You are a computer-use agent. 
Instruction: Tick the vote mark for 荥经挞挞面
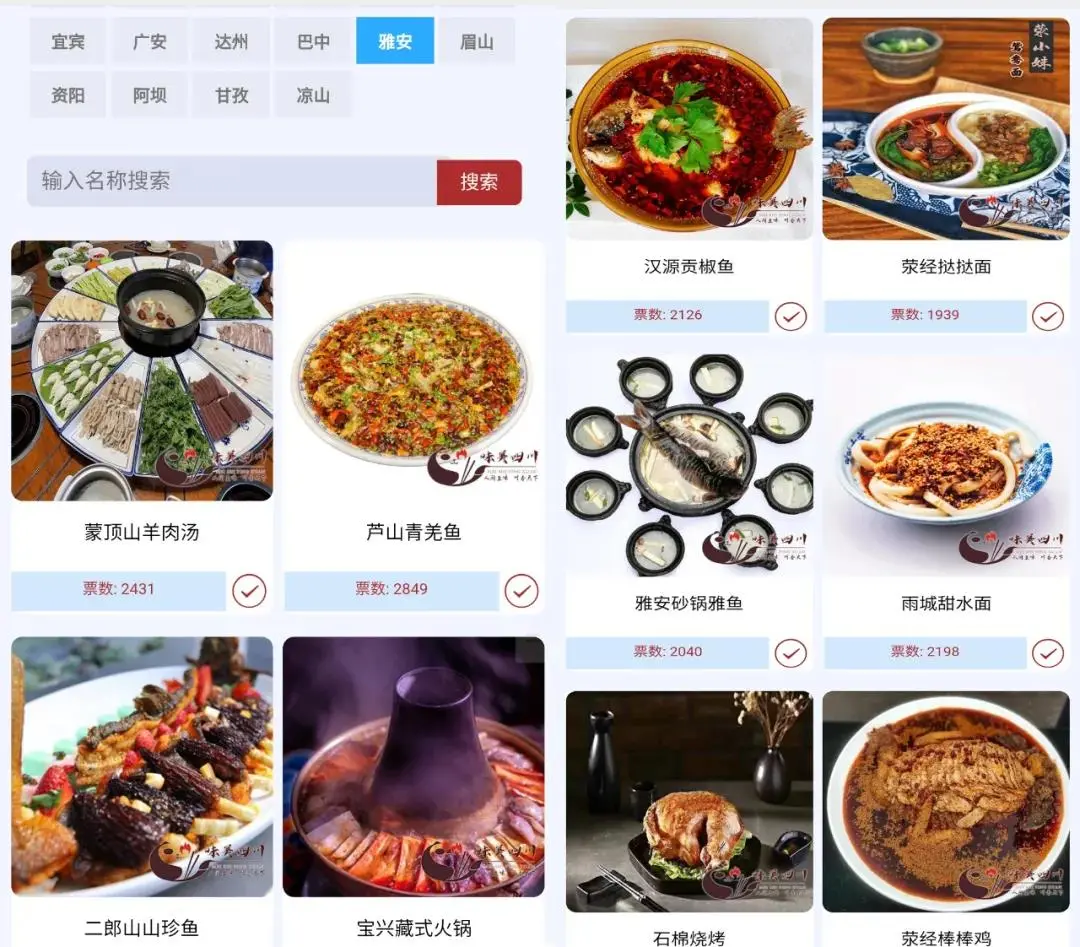(x=1047, y=317)
